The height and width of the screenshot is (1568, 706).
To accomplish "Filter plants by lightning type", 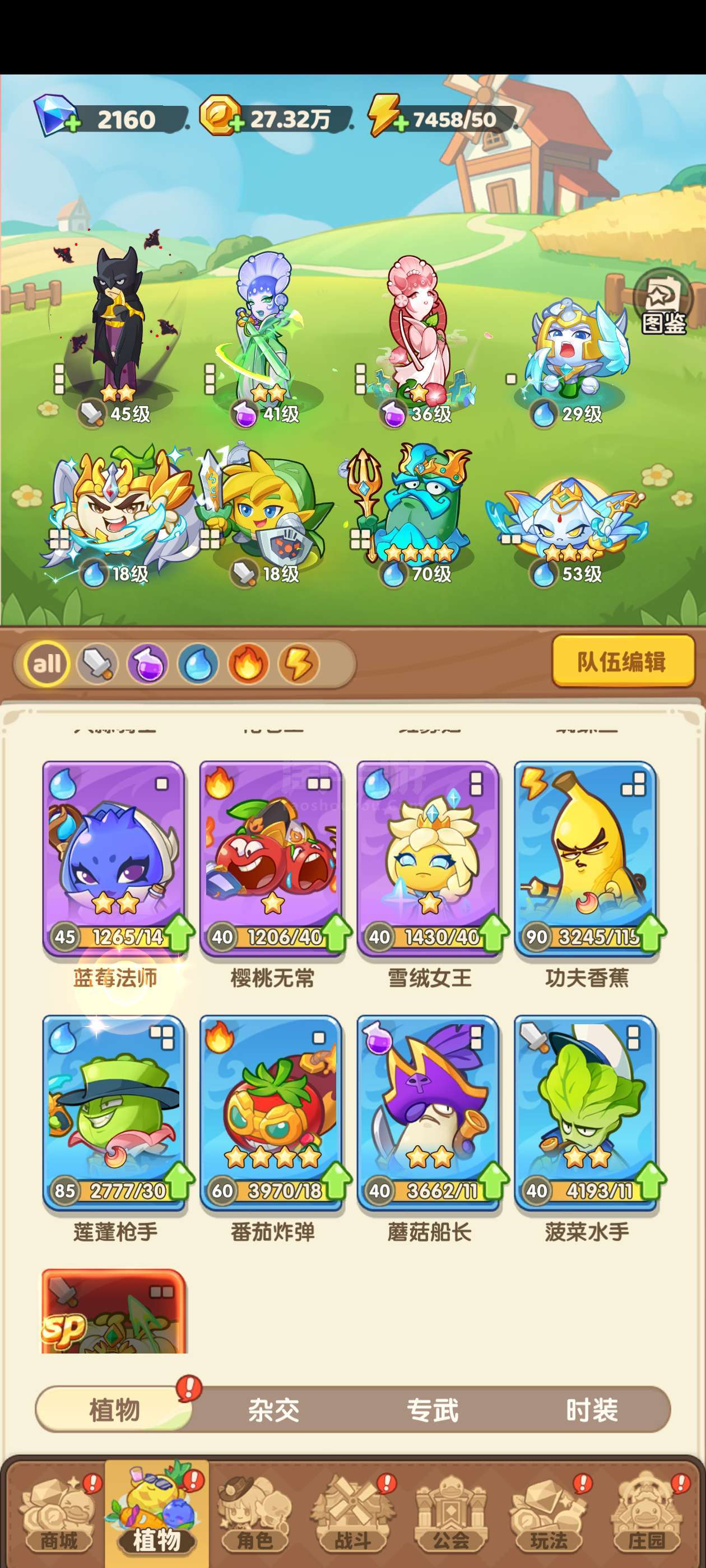I will click(299, 663).
